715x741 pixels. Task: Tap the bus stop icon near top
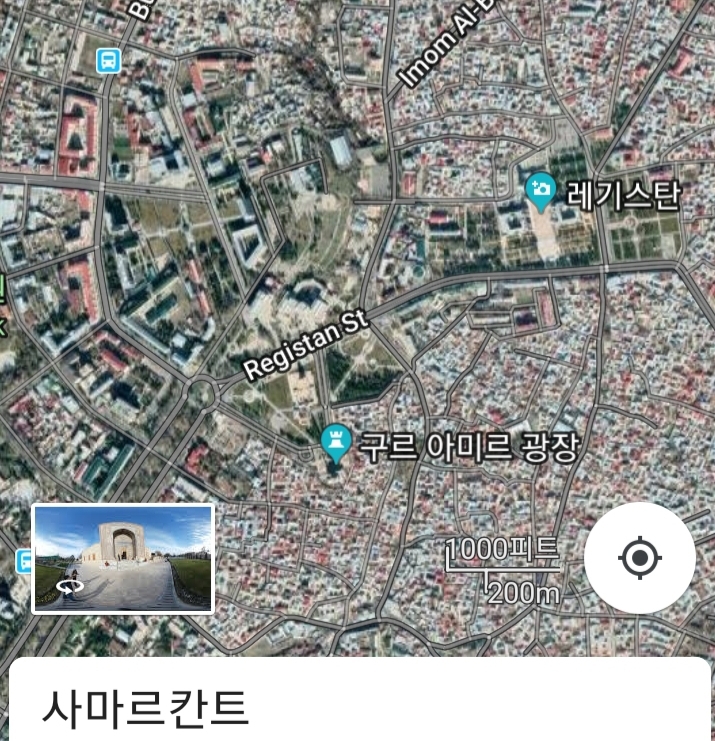(108, 60)
